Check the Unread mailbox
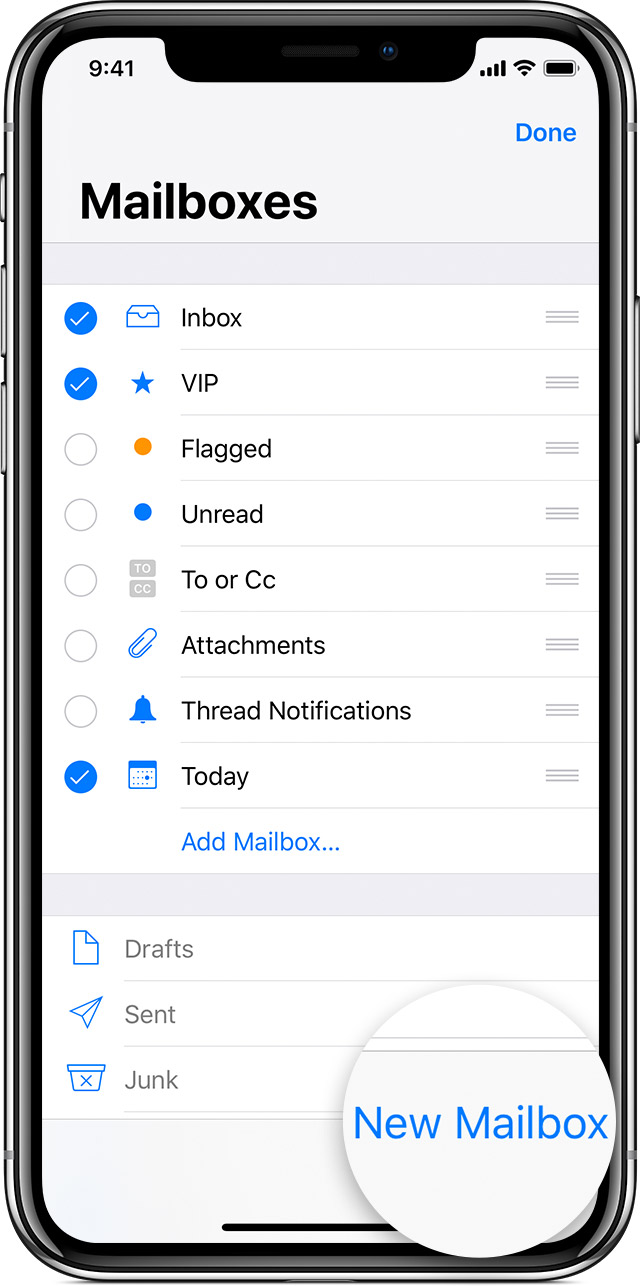The height and width of the screenshot is (1286, 640). [x=81, y=515]
